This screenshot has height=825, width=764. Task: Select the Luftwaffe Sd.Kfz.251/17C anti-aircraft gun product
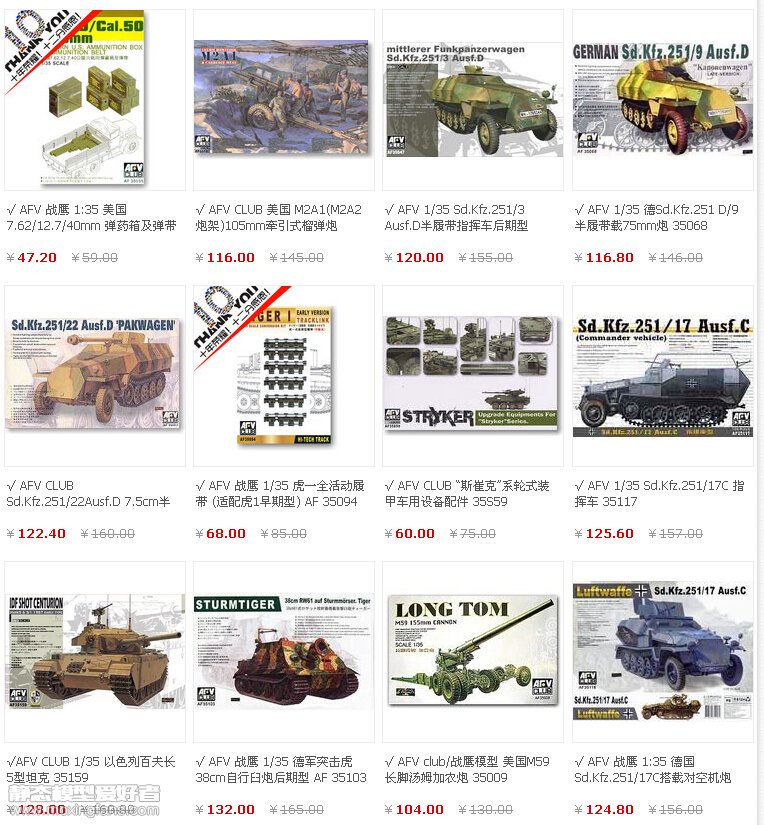(x=663, y=650)
